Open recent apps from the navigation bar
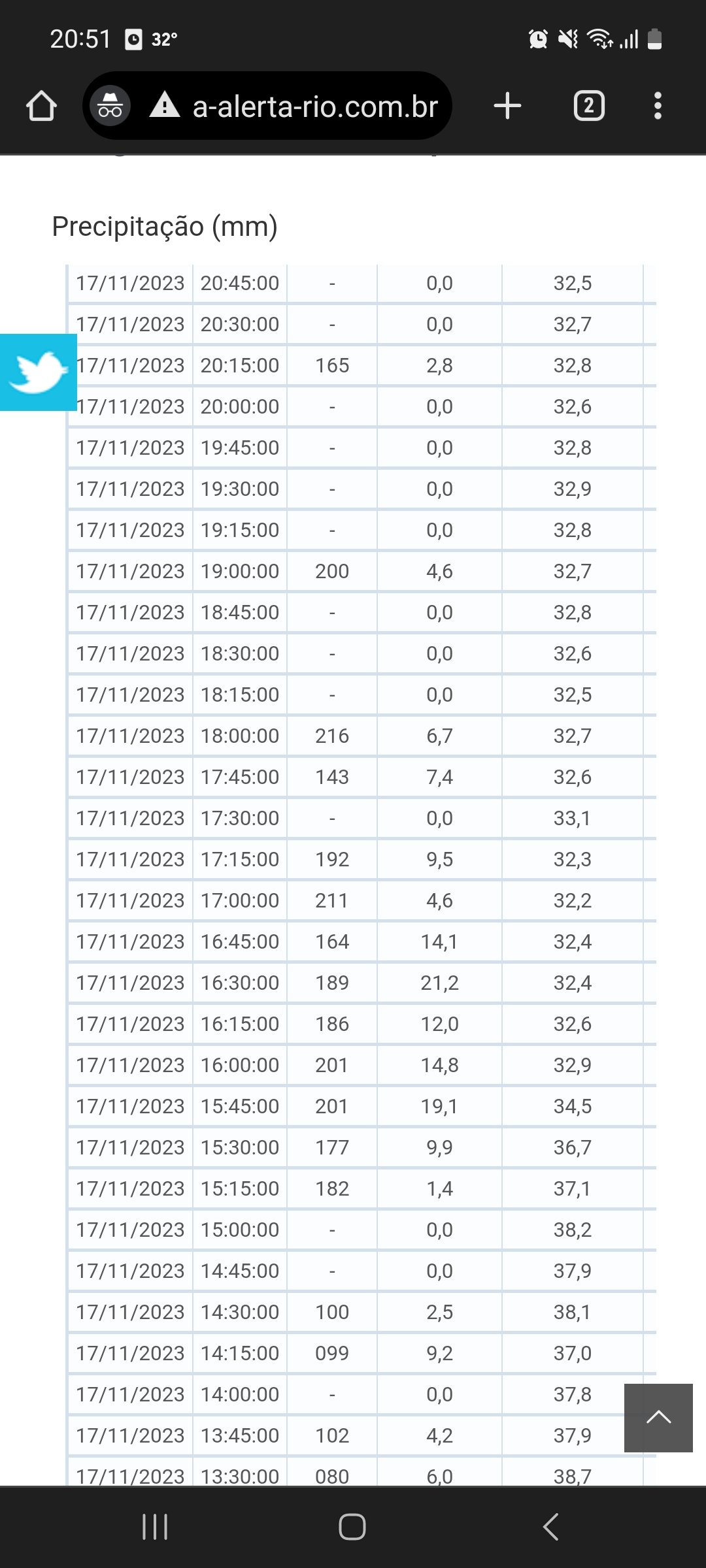The height and width of the screenshot is (1568, 706). (155, 1527)
